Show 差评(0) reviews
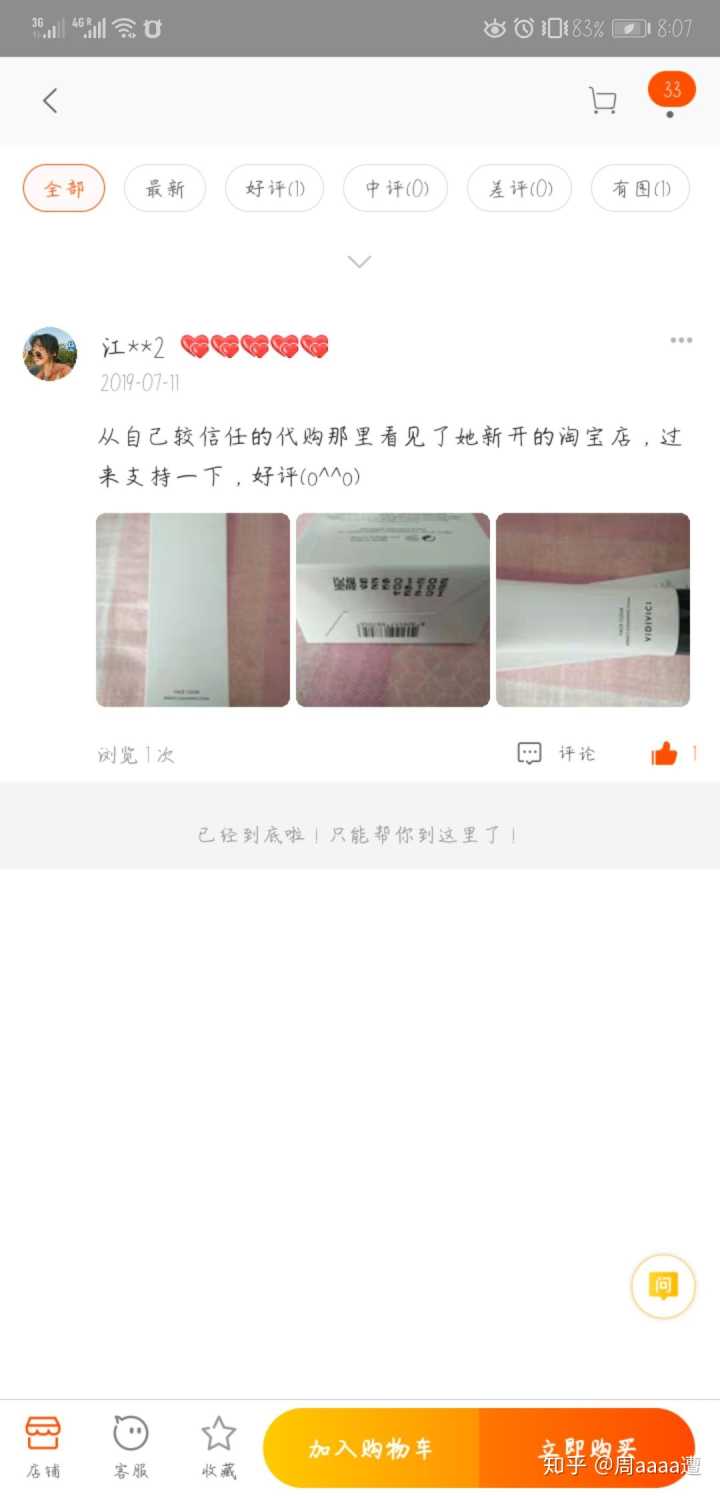 coord(519,188)
